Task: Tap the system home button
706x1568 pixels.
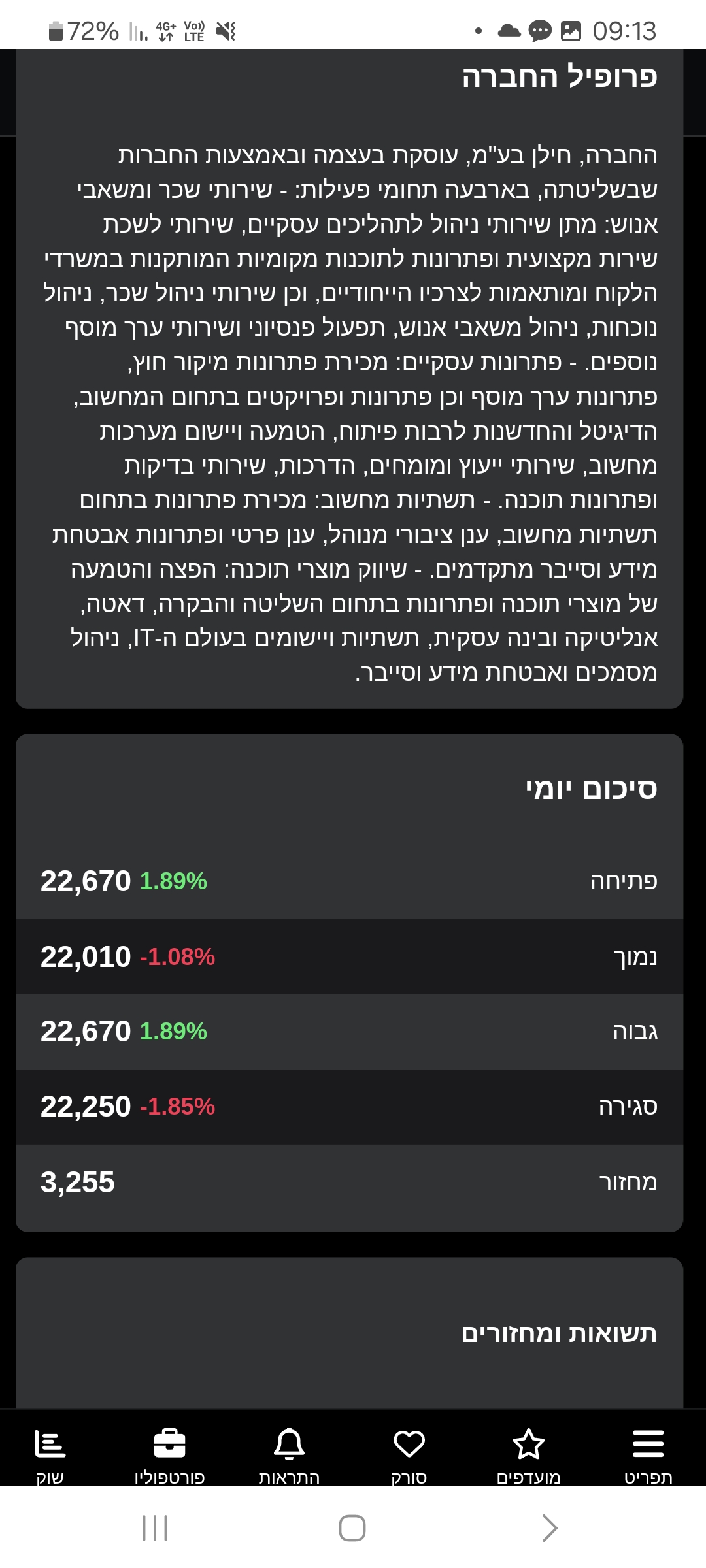Action: point(352,1528)
